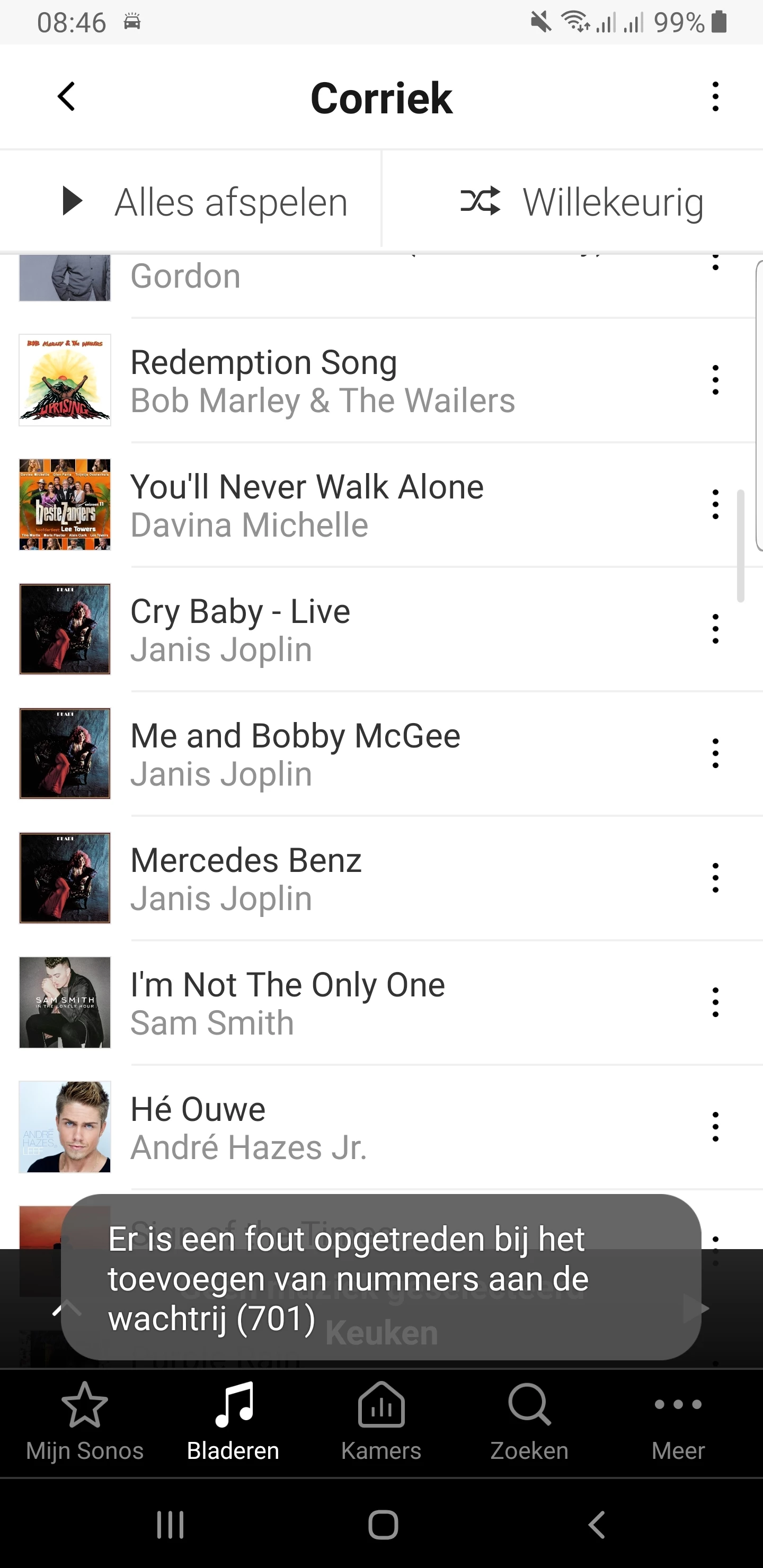Play Cry Baby - Live
The image size is (763, 1568).
[x=241, y=629]
